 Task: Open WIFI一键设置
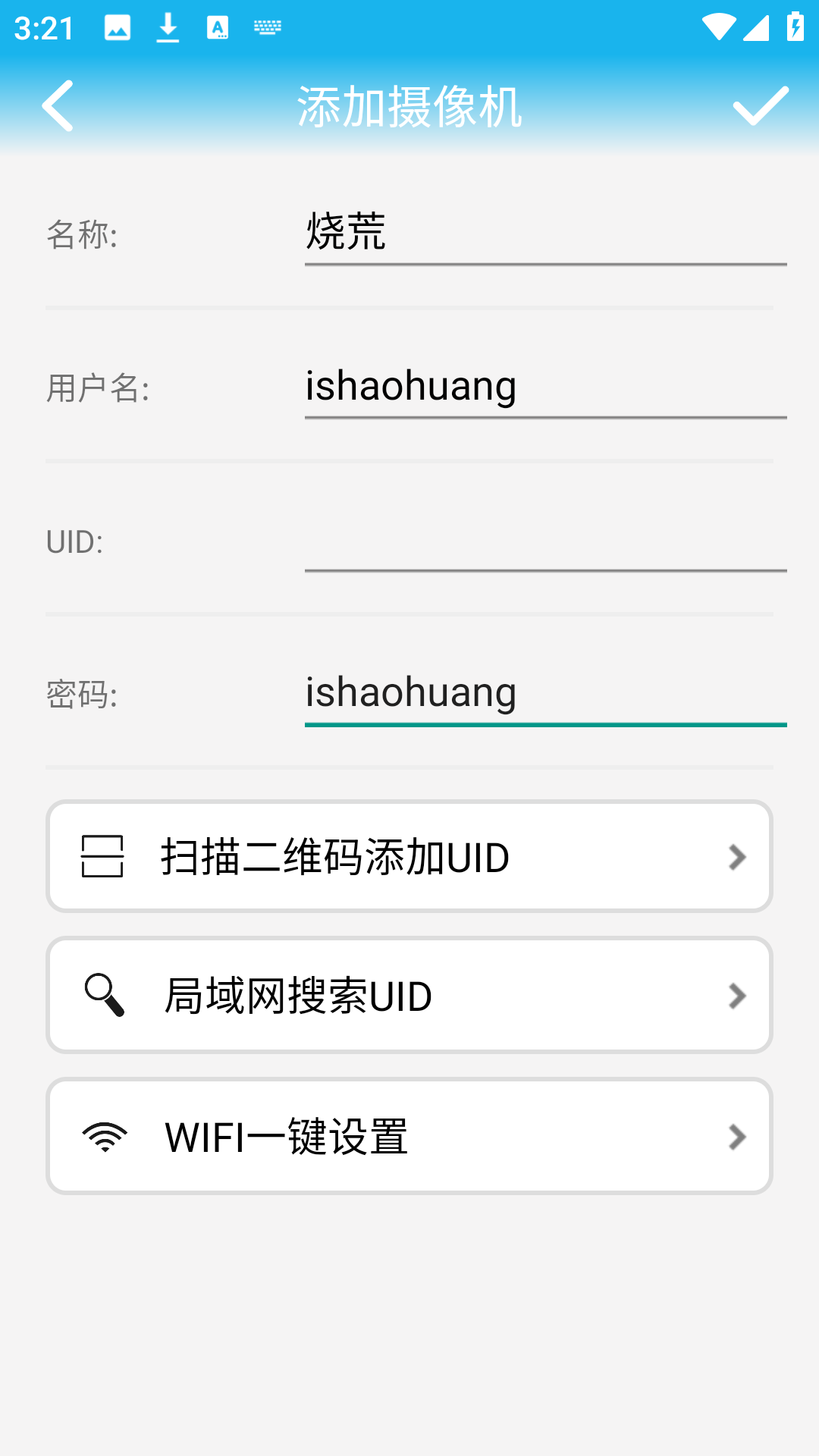pyautogui.click(x=409, y=1136)
